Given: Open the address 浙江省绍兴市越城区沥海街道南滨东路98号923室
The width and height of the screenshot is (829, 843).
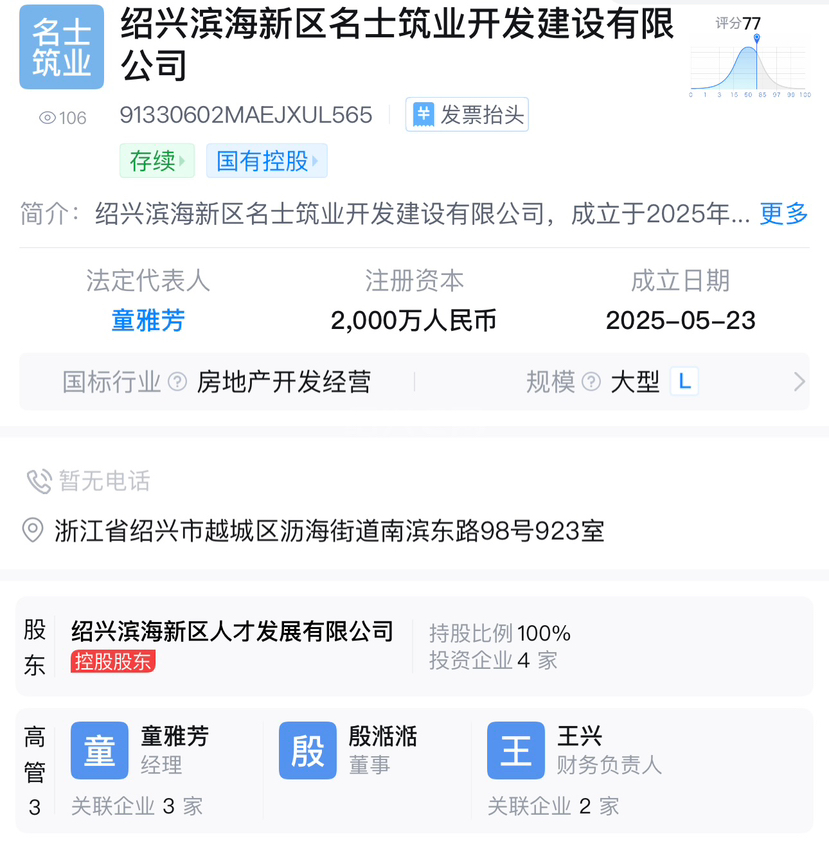Looking at the screenshot, I should [329, 530].
